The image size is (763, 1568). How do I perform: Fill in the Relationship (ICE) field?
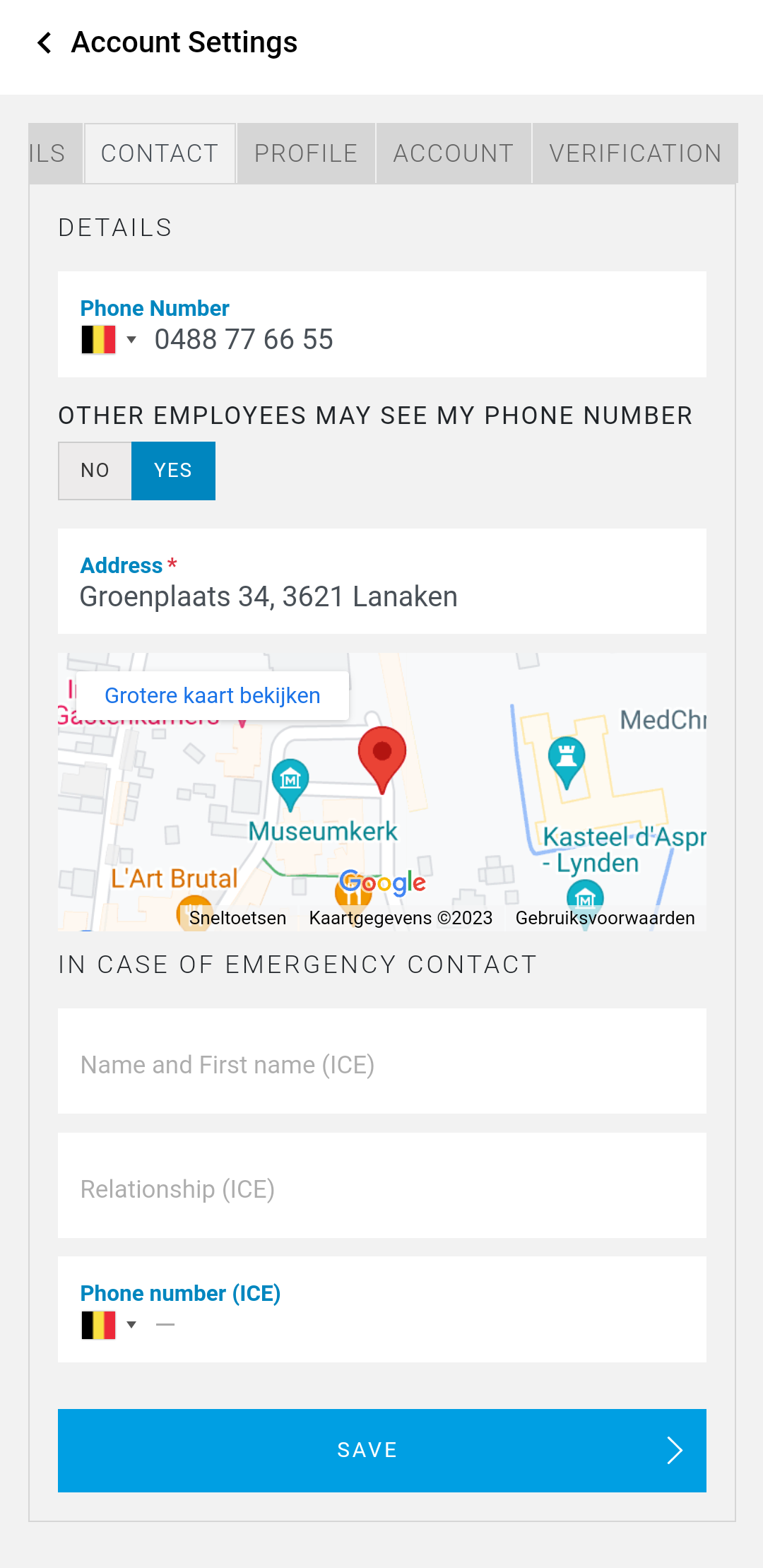click(381, 1189)
